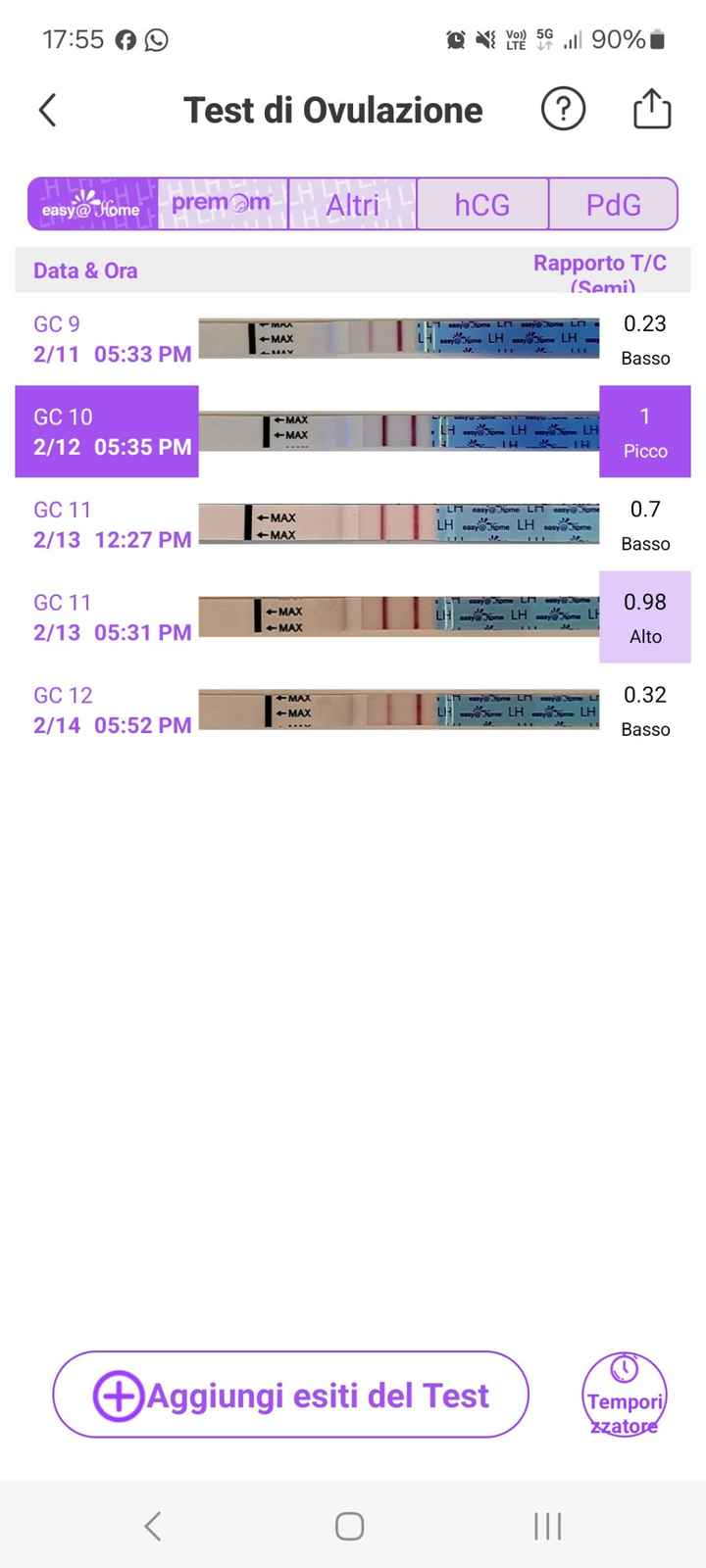Viewport: 706px width, 1568px height.
Task: Open the help question mark icon
Action: pos(563,109)
